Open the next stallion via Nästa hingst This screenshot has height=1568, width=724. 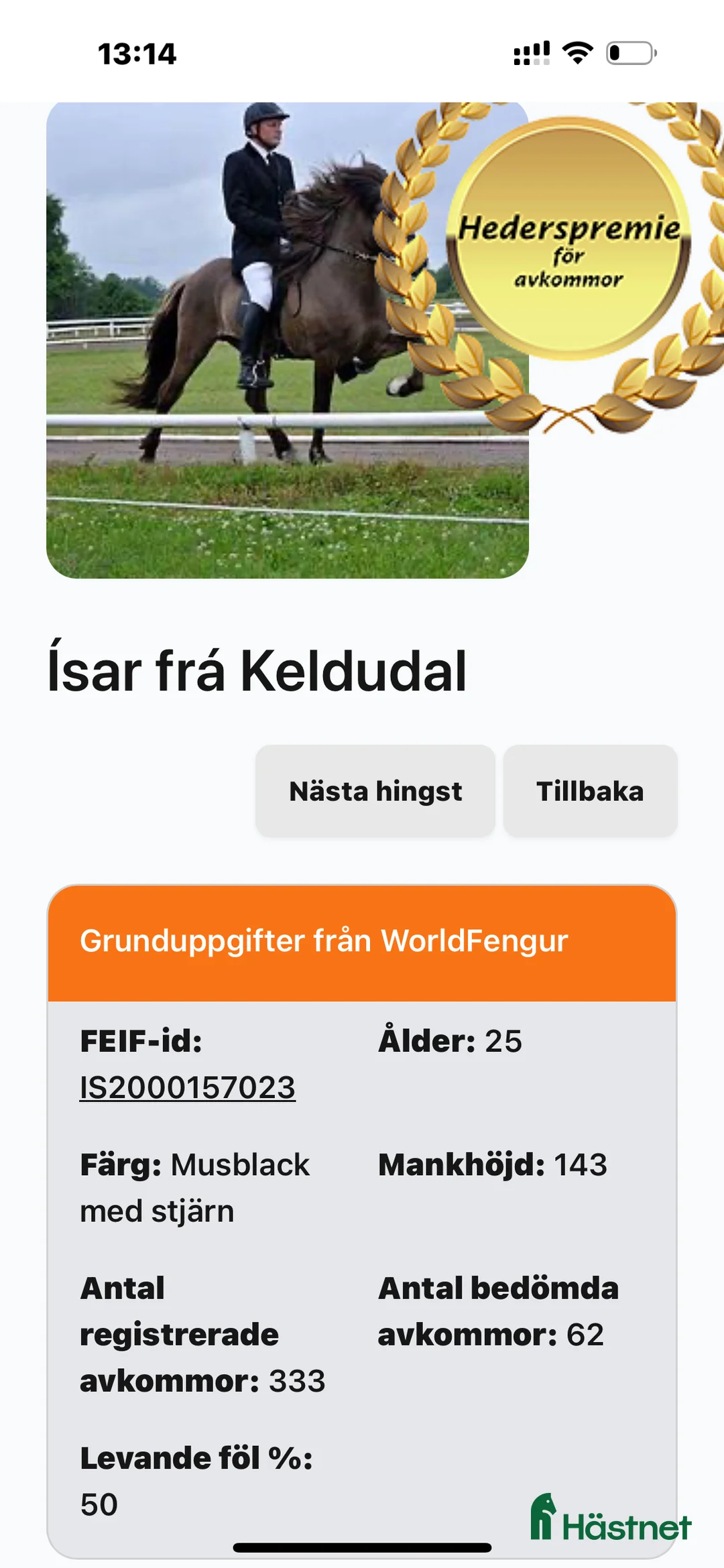[375, 791]
